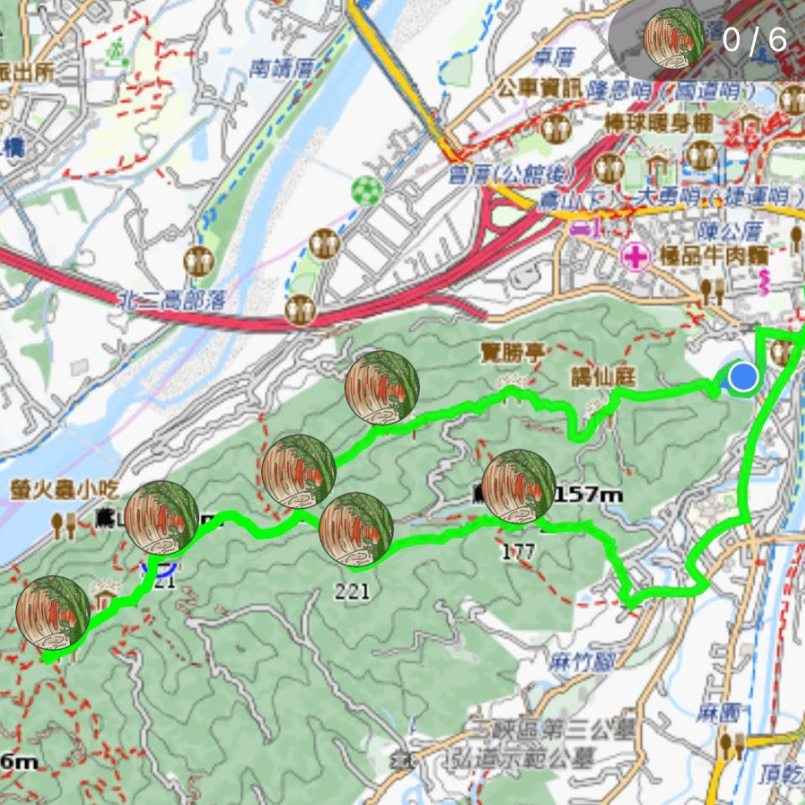Open the marker between the 寶勝亭 and 221 markers
The width and height of the screenshot is (805, 805).
tap(299, 473)
